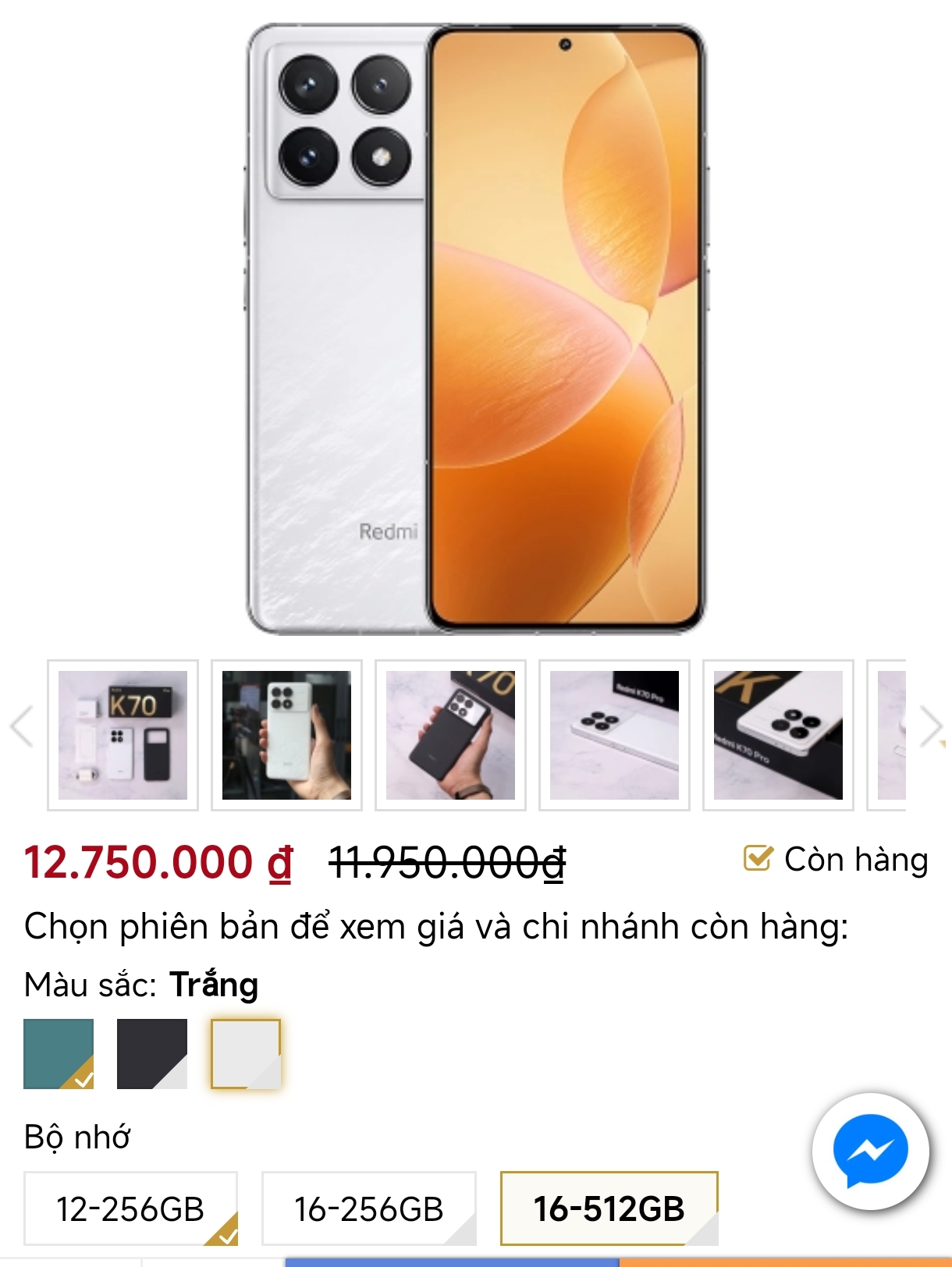View the thumbnail of white phone held in hand
This screenshot has height=1267, width=952.
pyautogui.click(x=286, y=735)
